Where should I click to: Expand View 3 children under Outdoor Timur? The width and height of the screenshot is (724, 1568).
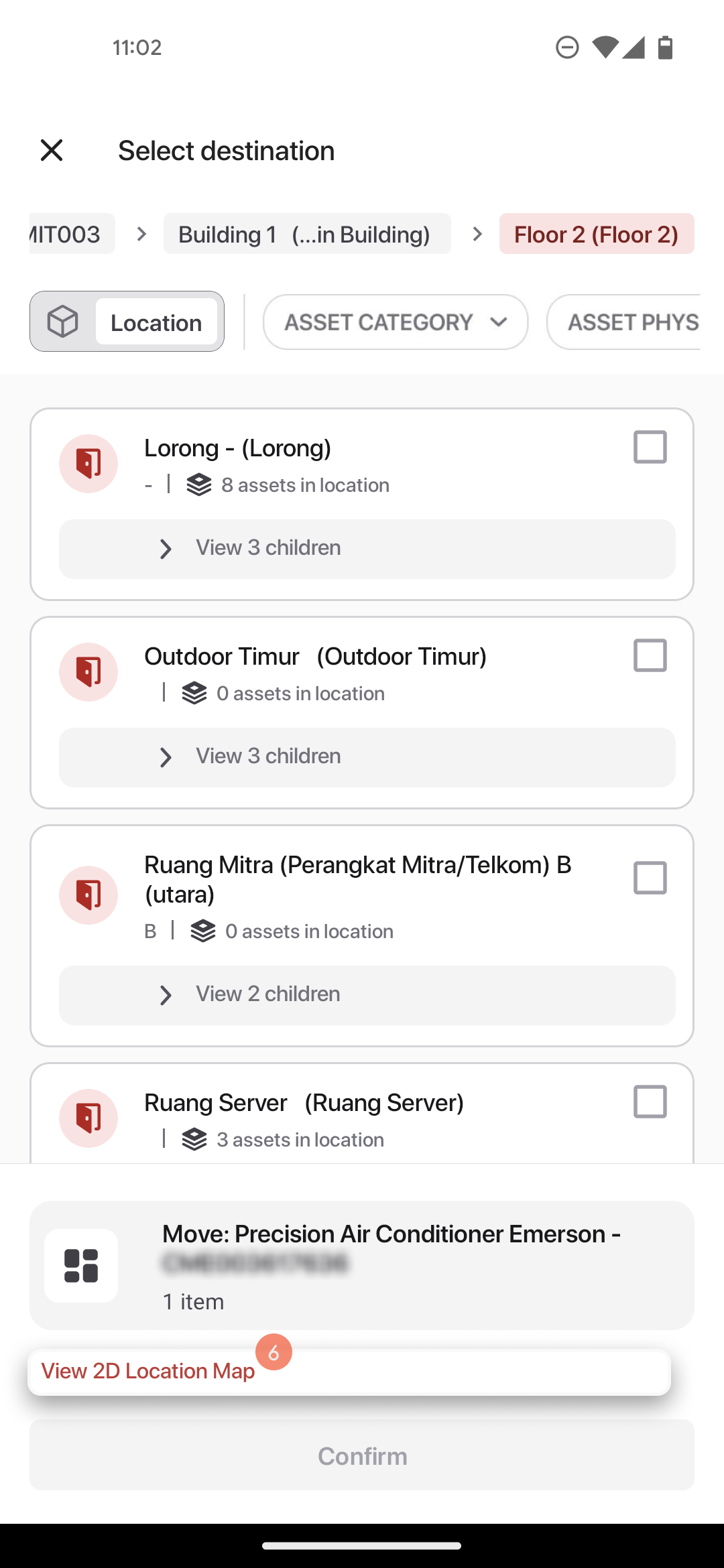click(367, 757)
